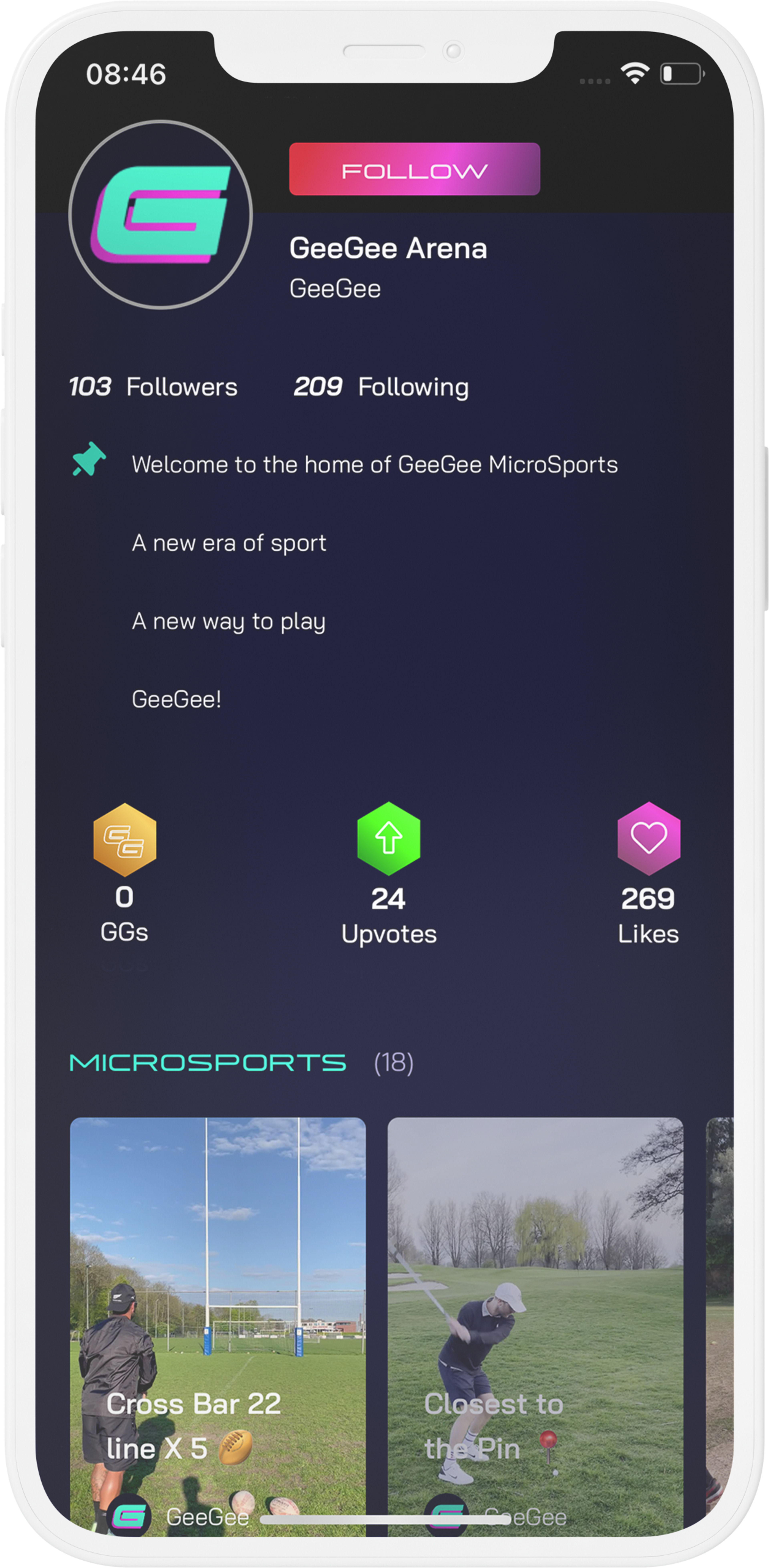Open the GeeGee Arena profile picture
769x1568 pixels.
pos(161,214)
